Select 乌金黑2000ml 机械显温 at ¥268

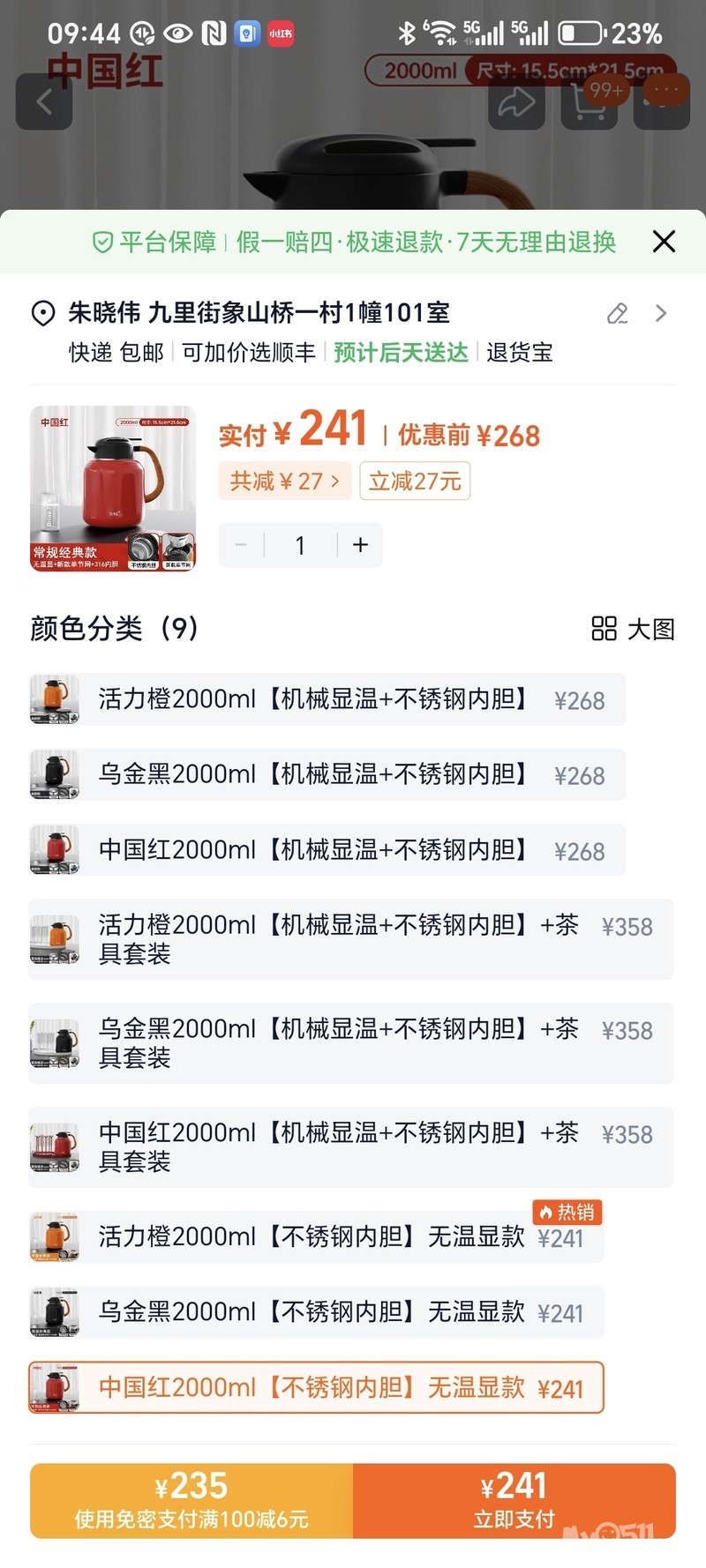327,774
